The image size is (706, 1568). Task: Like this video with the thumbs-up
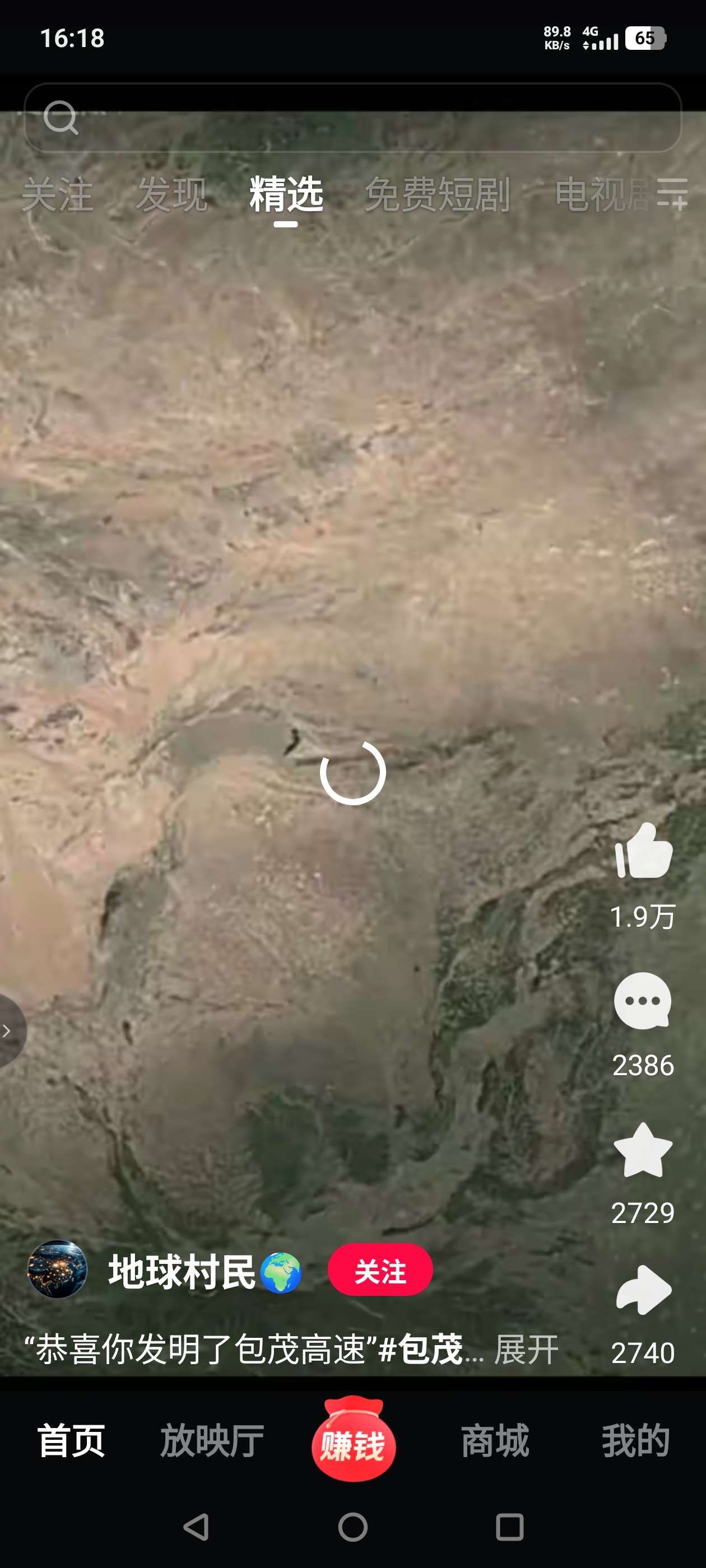(x=643, y=851)
